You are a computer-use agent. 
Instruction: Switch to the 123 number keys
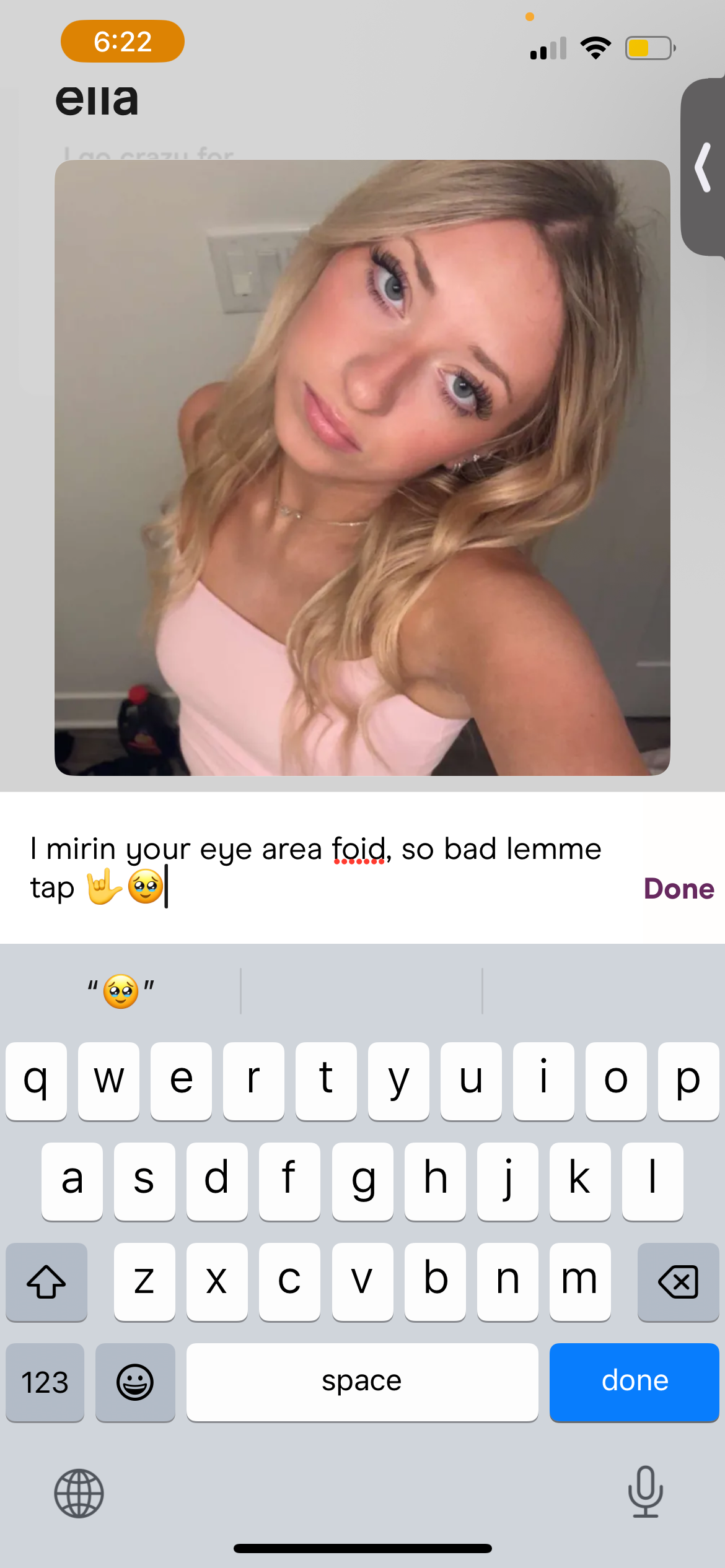pyautogui.click(x=45, y=1382)
